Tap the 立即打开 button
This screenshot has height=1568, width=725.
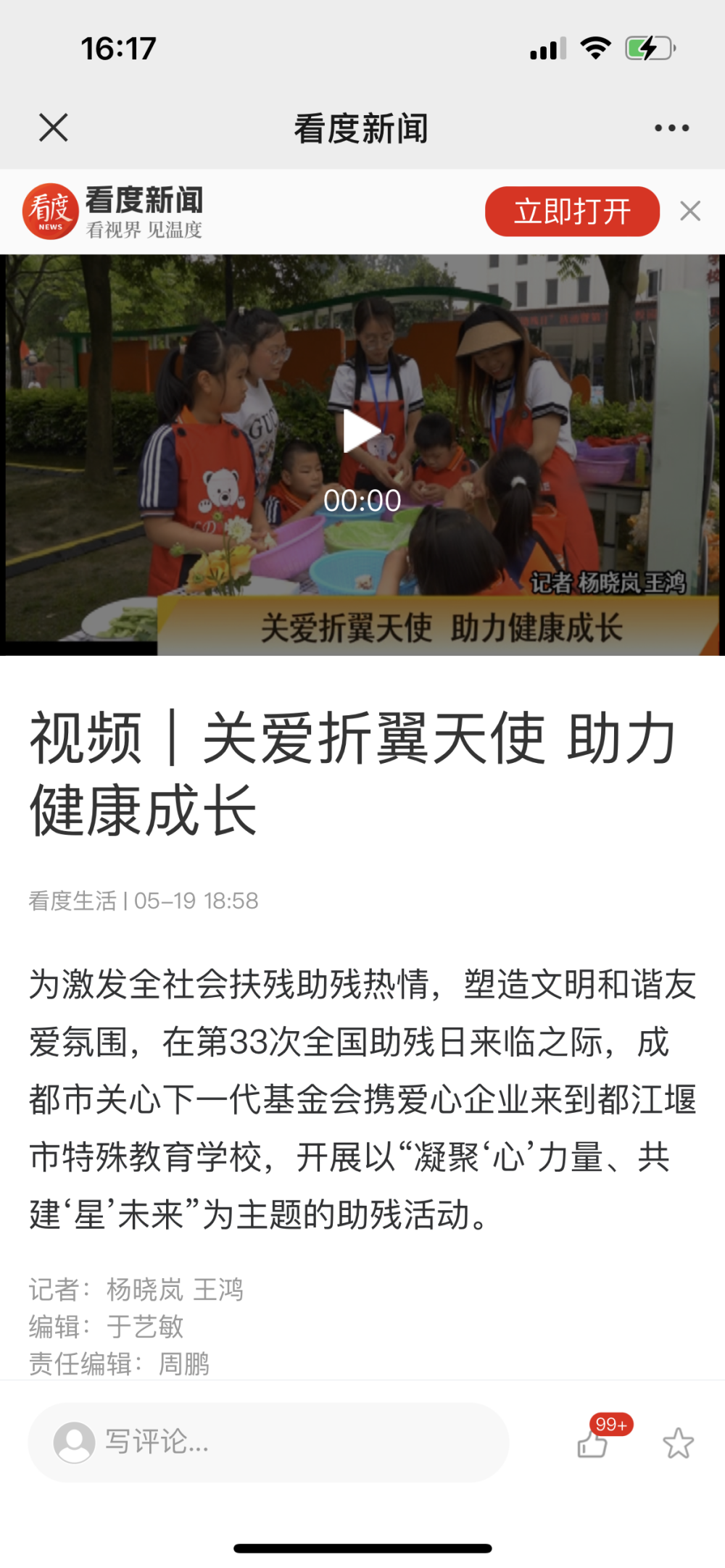coord(572,212)
